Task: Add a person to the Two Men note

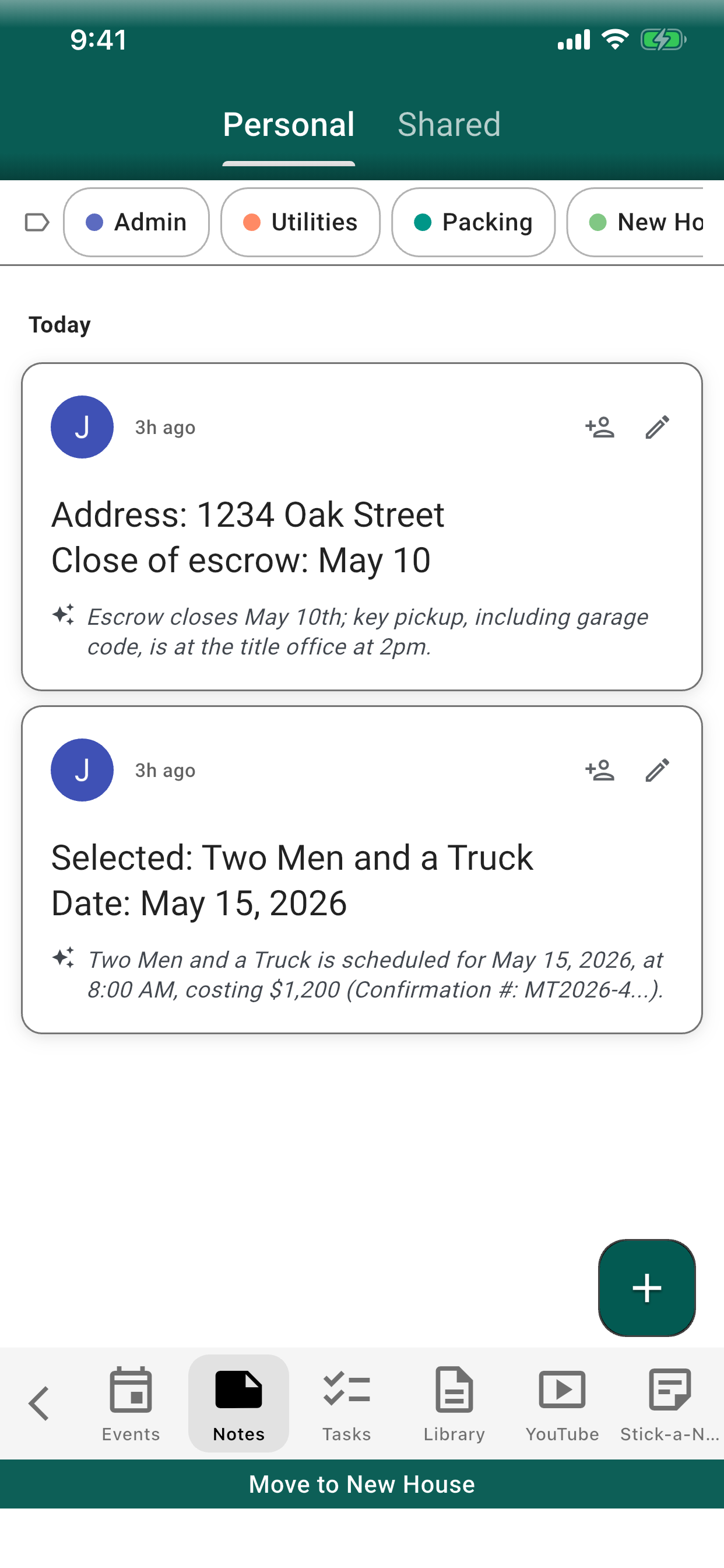Action: (600, 770)
